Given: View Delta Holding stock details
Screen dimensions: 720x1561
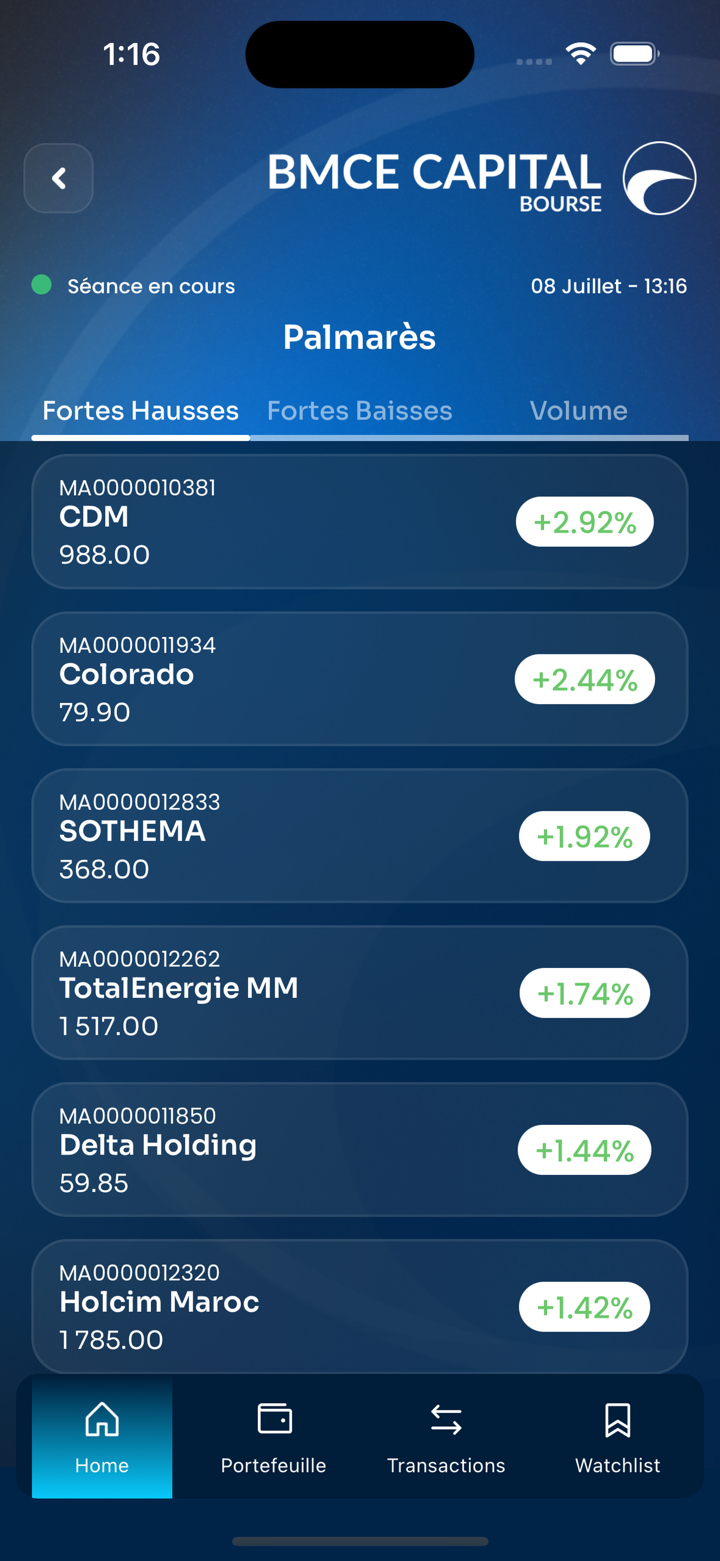Looking at the screenshot, I should (360, 1150).
